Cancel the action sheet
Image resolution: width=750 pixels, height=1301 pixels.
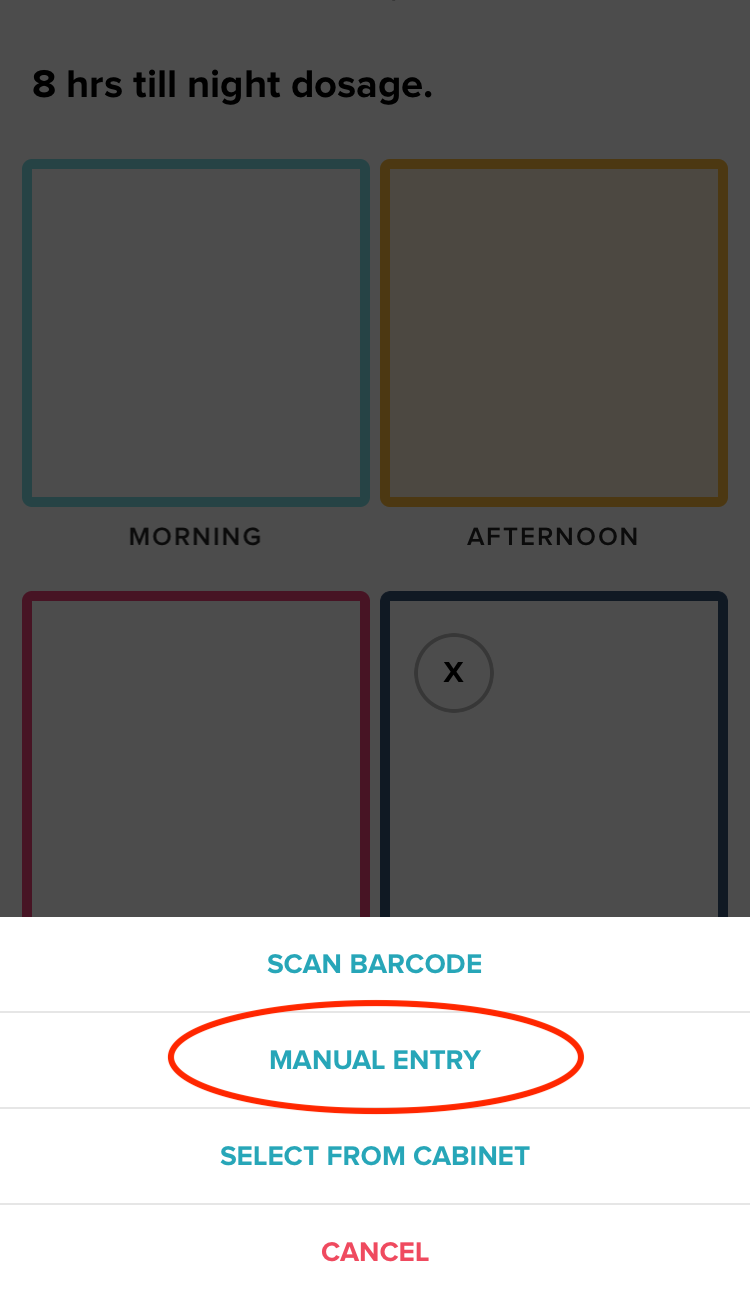tap(375, 1252)
